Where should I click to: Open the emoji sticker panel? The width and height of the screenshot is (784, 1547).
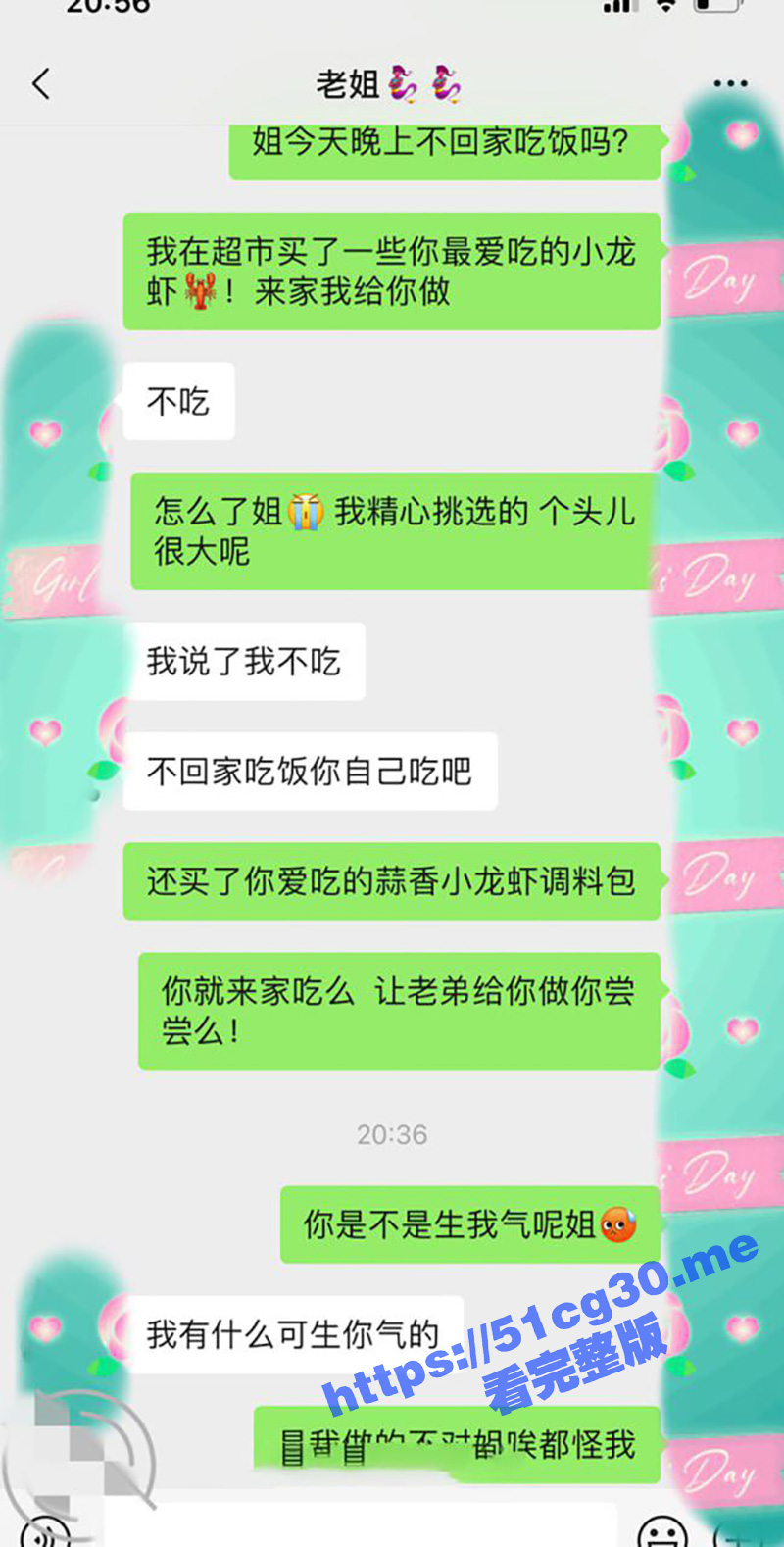click(662, 1531)
